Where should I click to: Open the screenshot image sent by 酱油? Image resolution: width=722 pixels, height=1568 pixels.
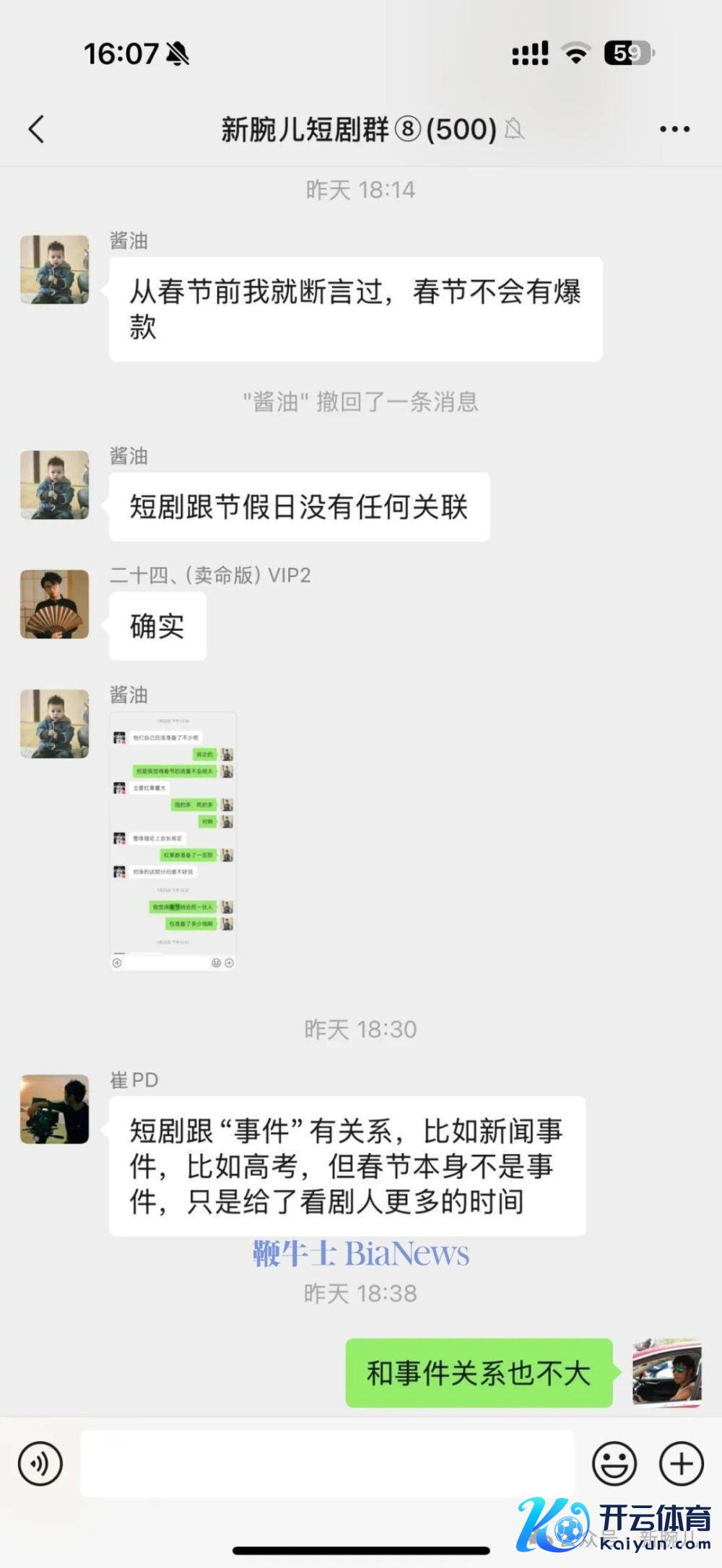click(173, 842)
